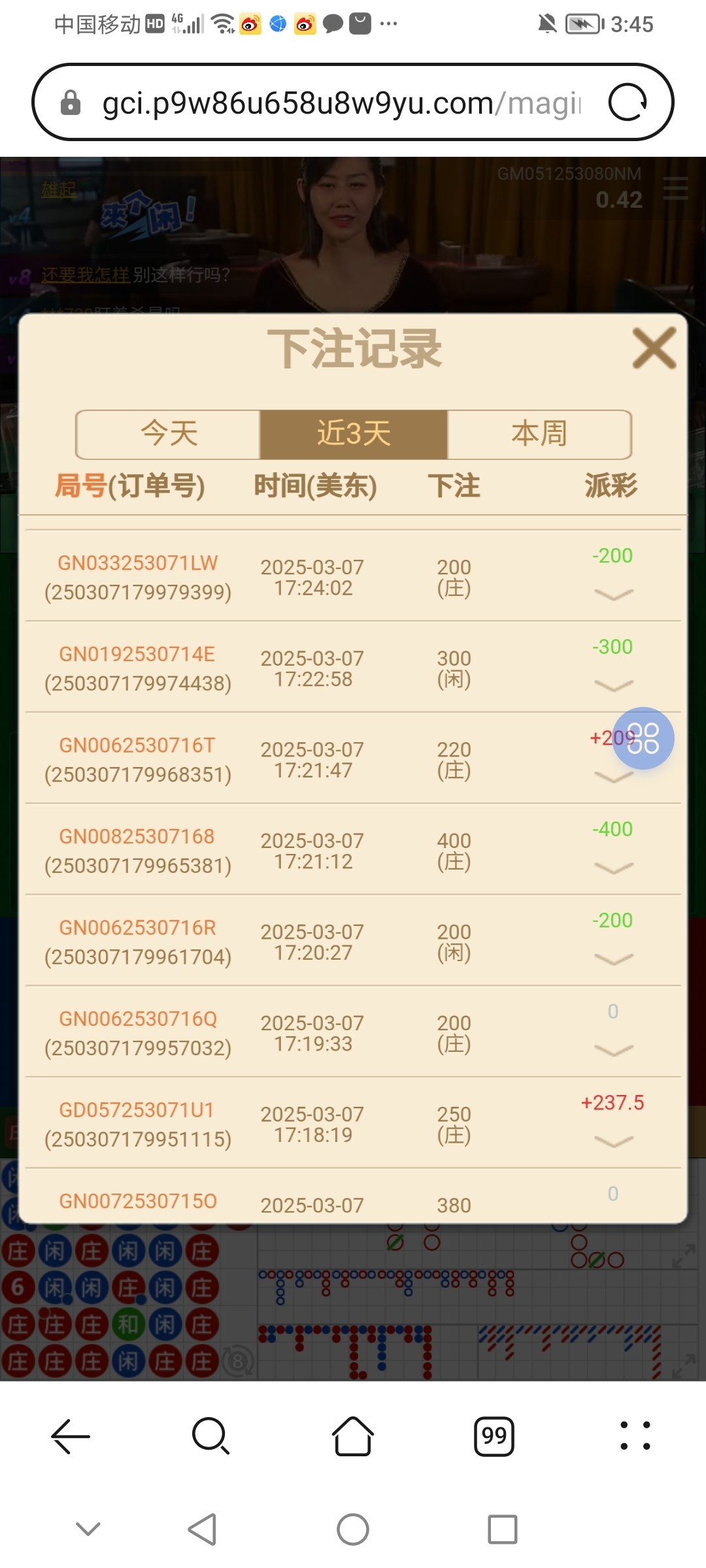The width and height of the screenshot is (706, 1568).
Task: Select the 近3天 tab
Action: point(354,434)
